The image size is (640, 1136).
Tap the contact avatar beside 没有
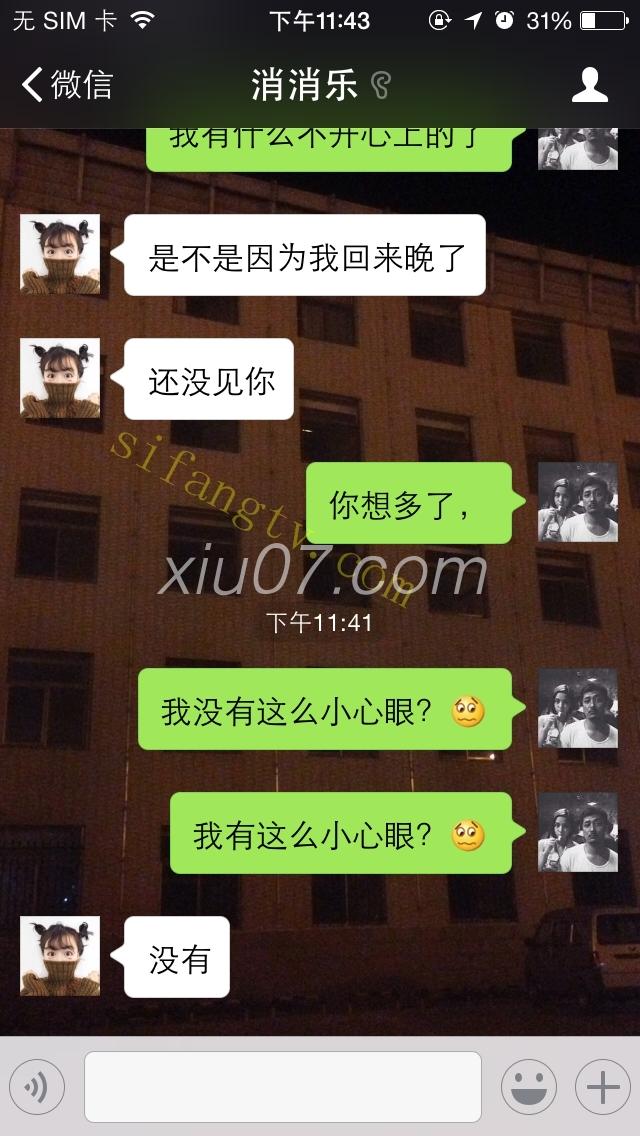click(x=60, y=956)
